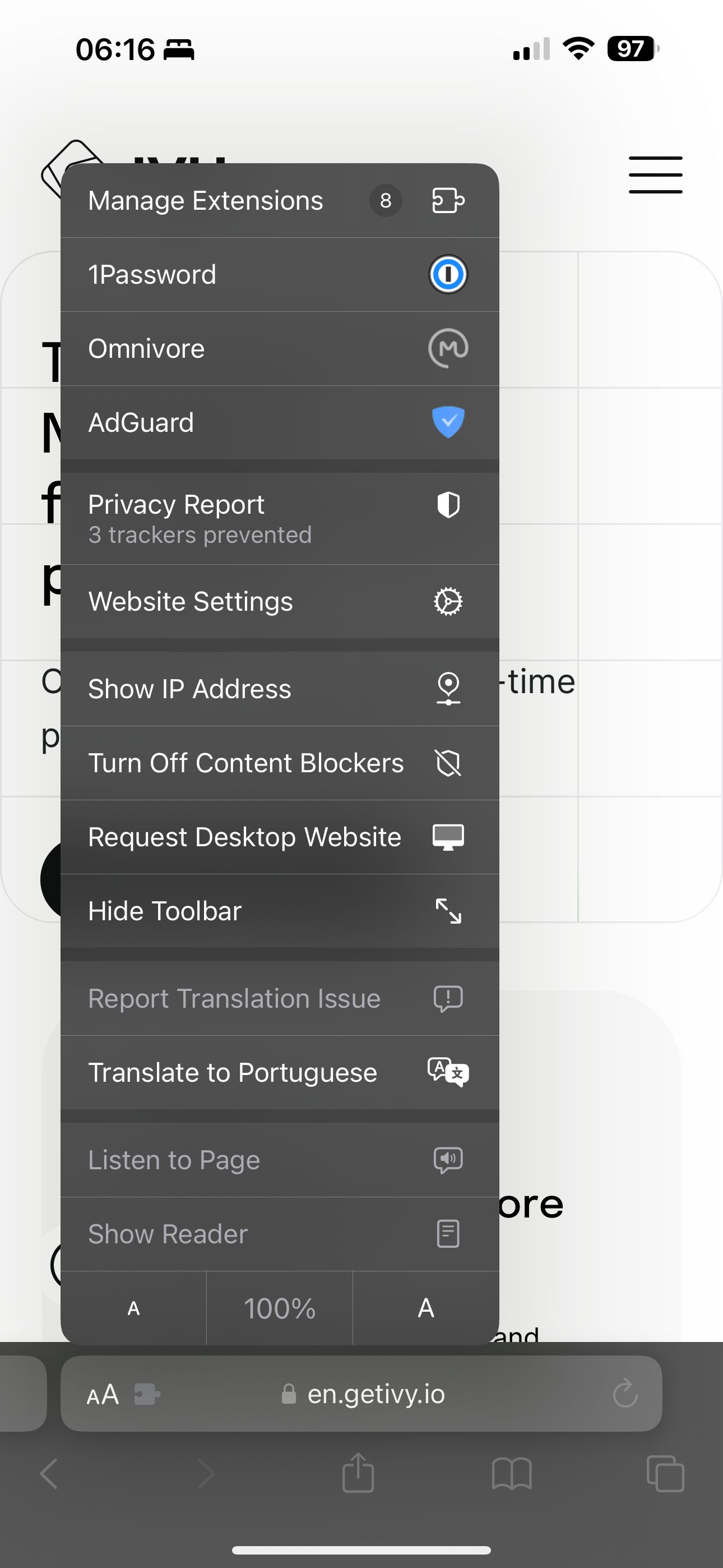Translate page to Portuguese

[x=279, y=1072]
